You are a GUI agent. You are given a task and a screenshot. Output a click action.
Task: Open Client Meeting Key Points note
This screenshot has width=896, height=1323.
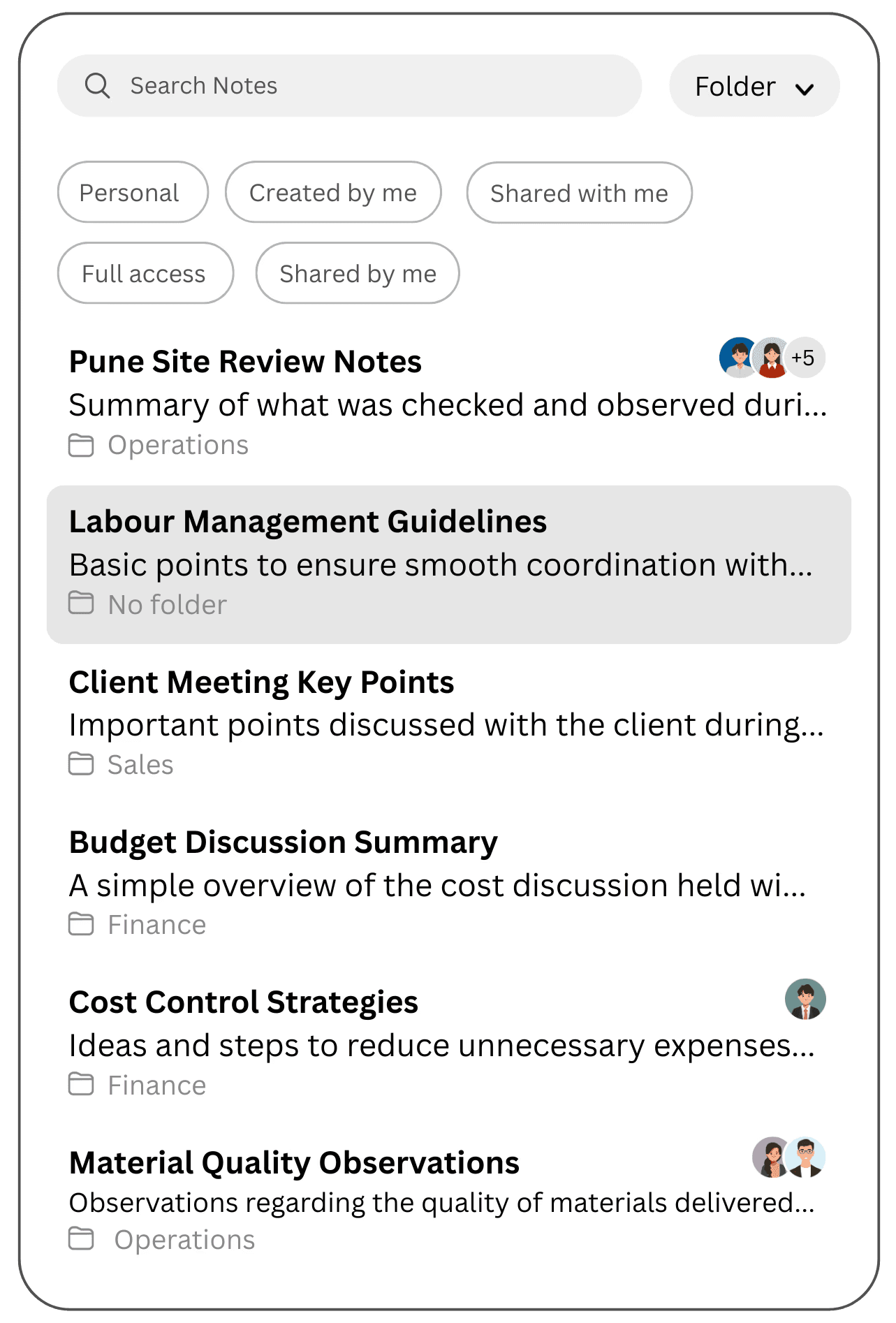click(x=448, y=723)
